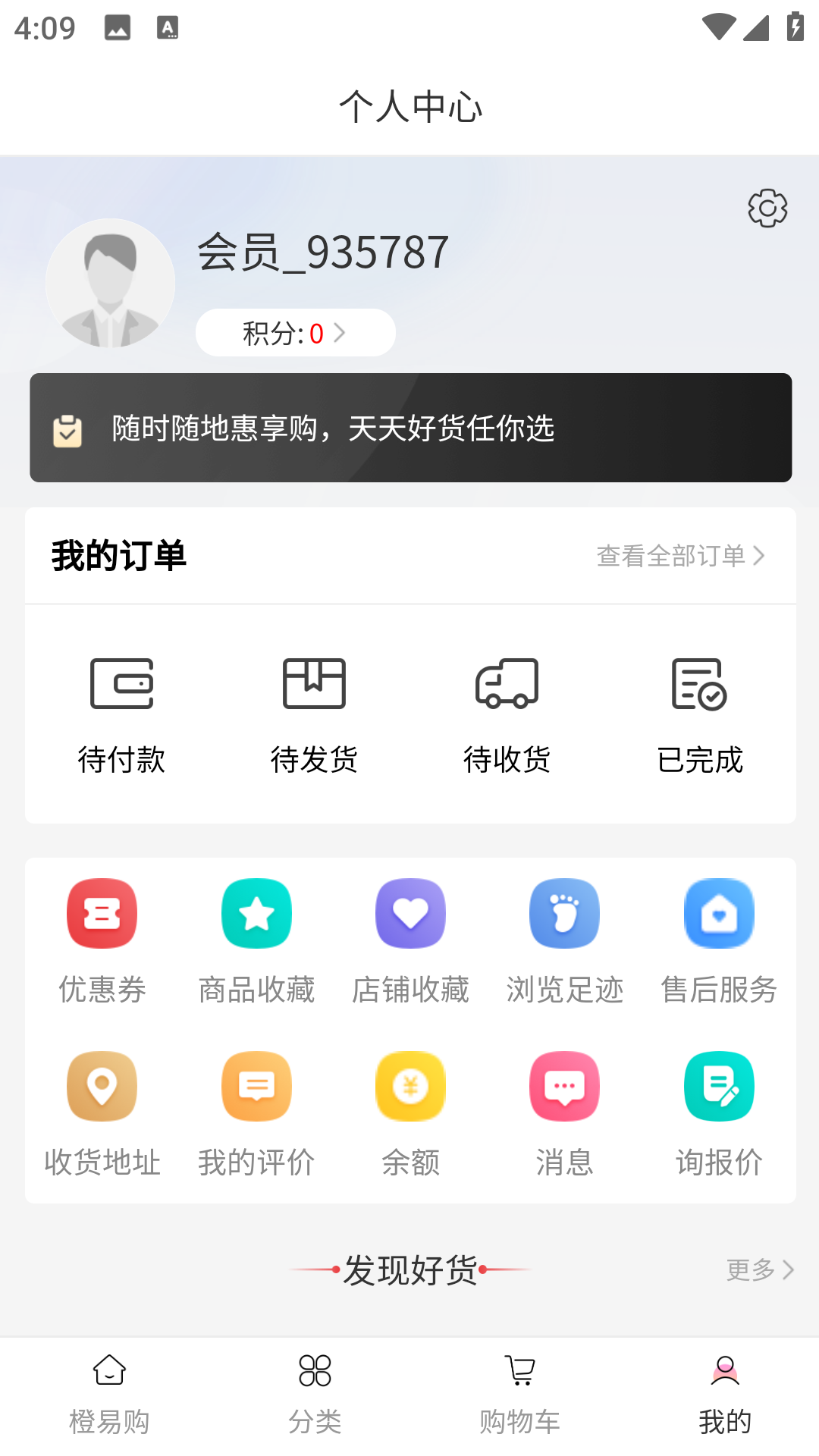Select the 待付款 pending payment wallet icon
The height and width of the screenshot is (1456, 819).
click(123, 685)
